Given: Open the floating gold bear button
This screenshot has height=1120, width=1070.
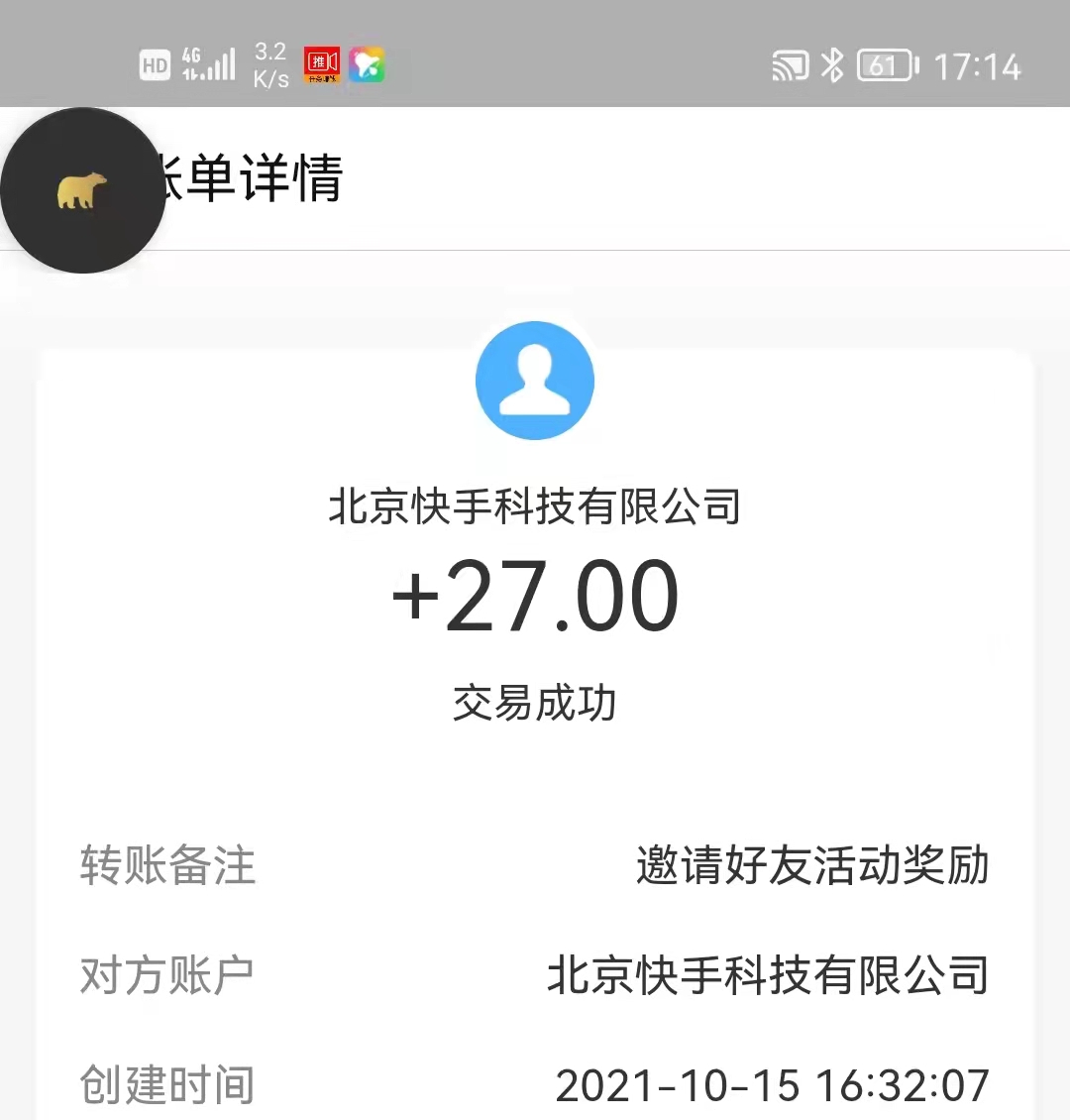Looking at the screenshot, I should pos(82,190).
